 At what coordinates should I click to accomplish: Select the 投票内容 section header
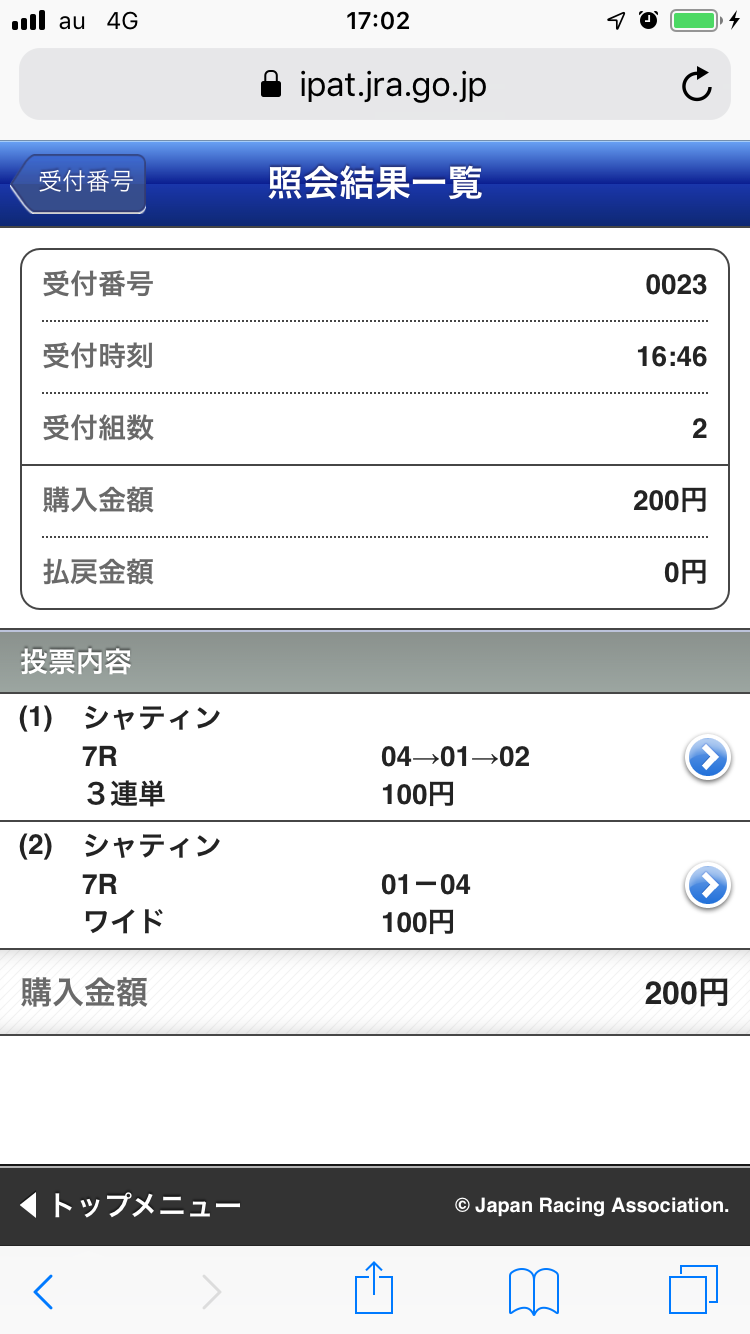click(x=63, y=661)
